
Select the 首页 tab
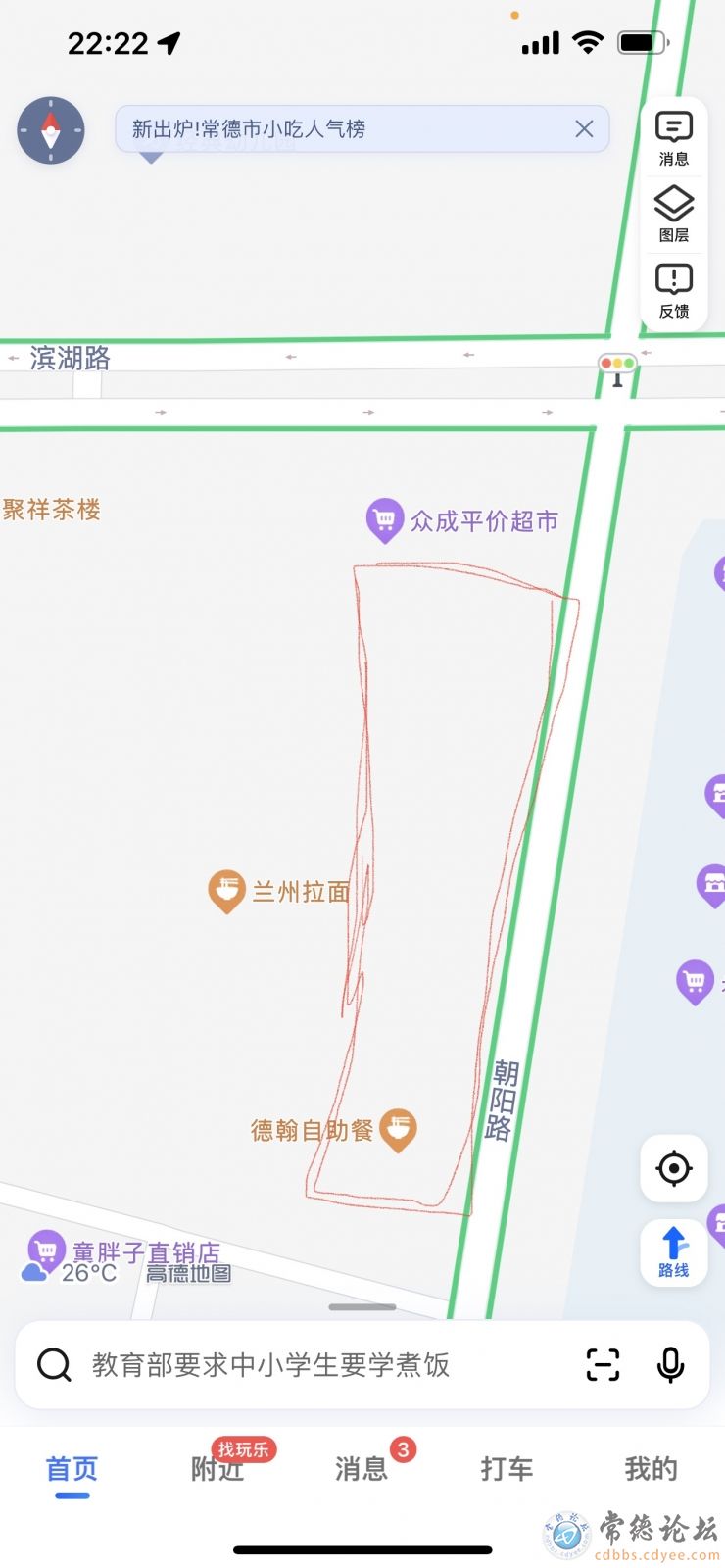[72, 1468]
